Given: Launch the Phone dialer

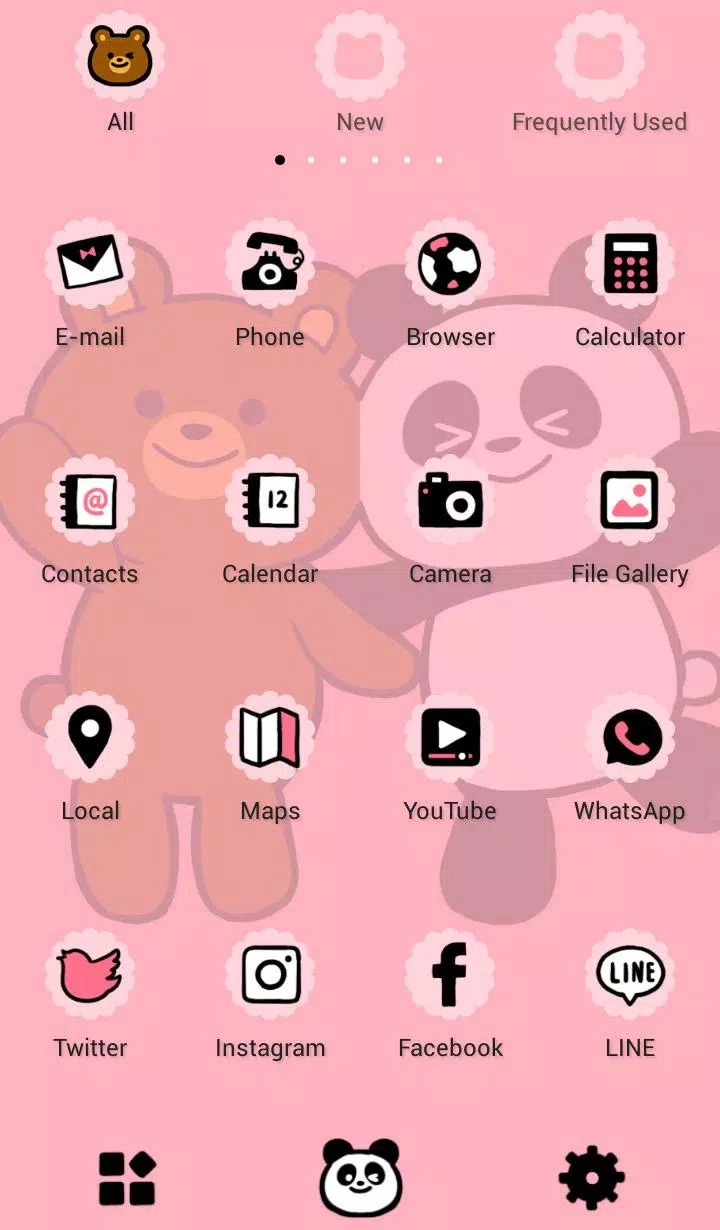Looking at the screenshot, I should pos(270,286).
